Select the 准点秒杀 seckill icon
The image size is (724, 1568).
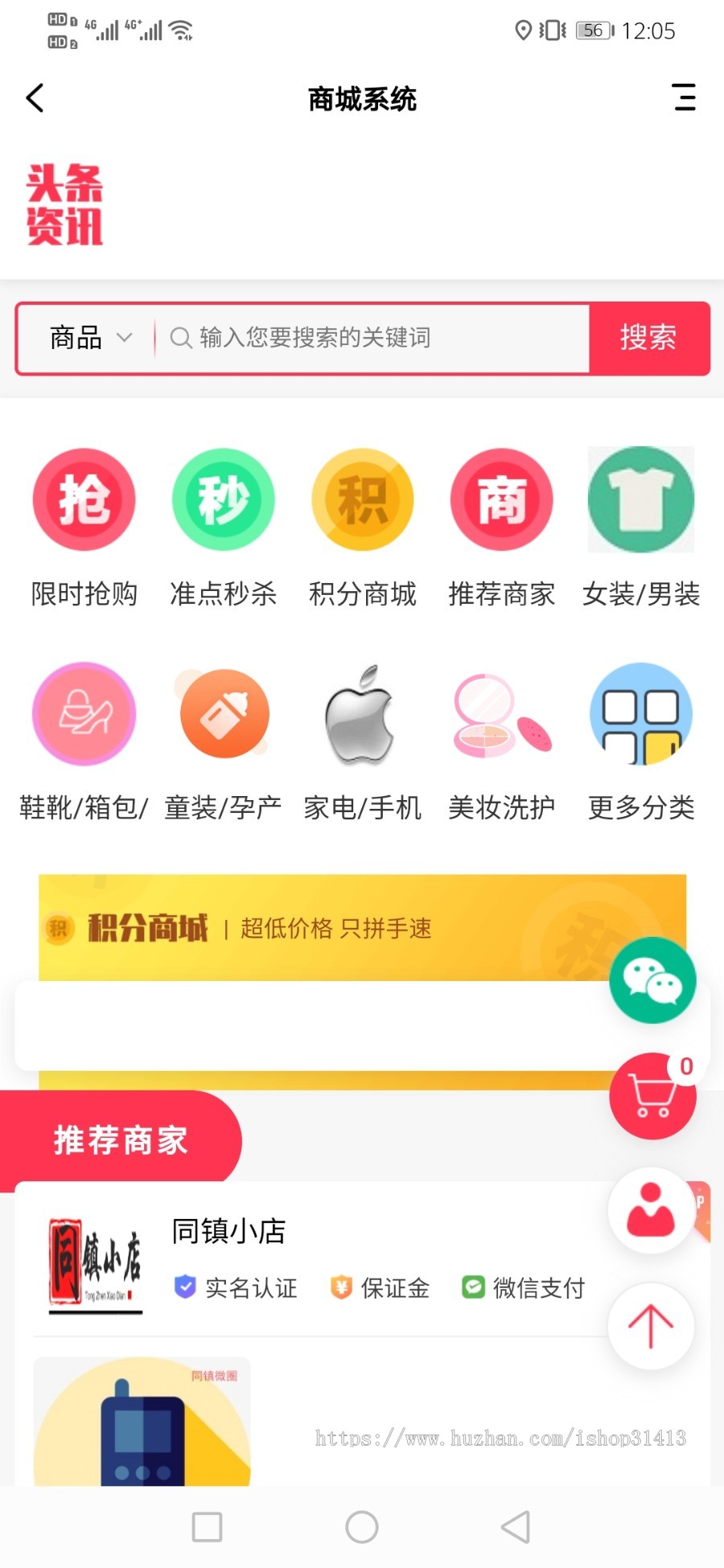pyautogui.click(x=224, y=499)
